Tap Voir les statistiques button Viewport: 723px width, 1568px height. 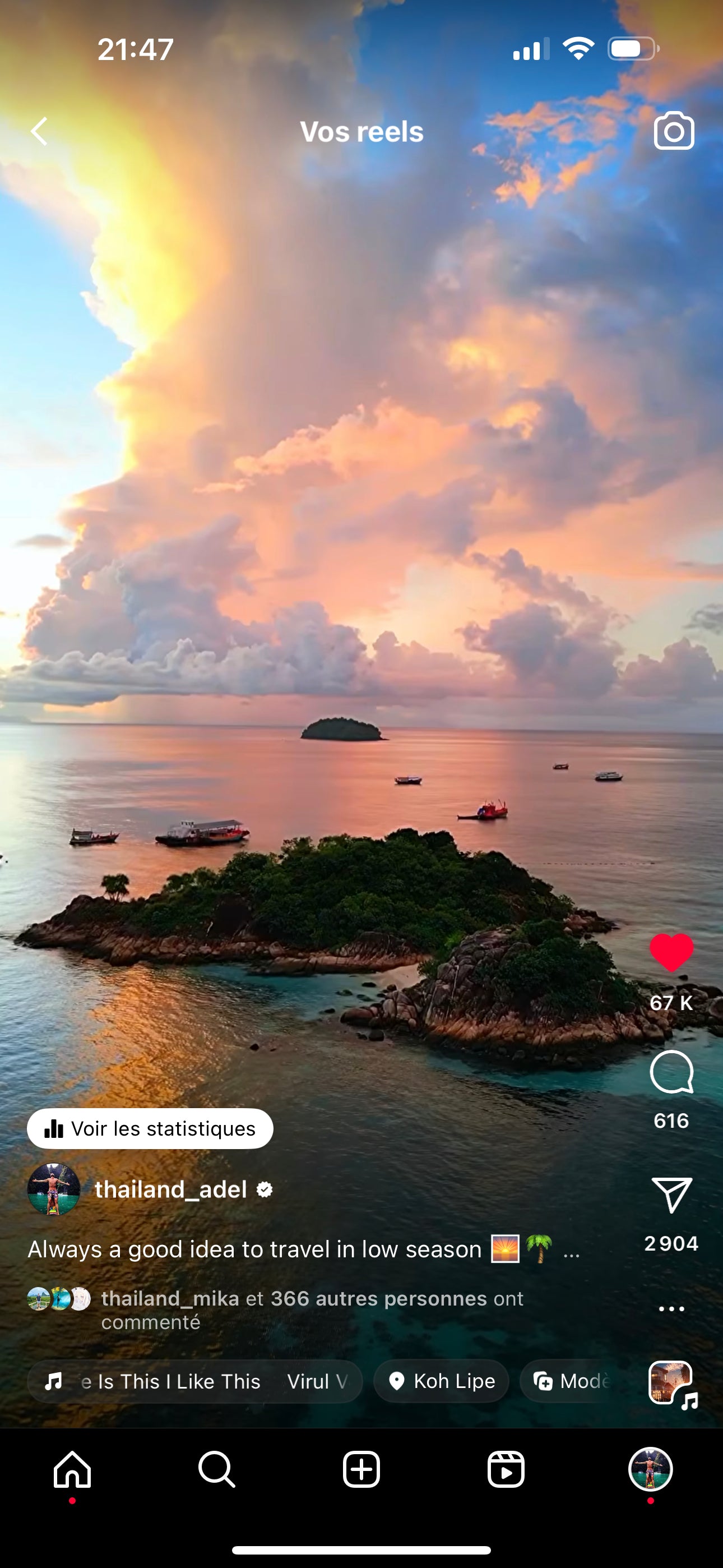[x=150, y=1128]
